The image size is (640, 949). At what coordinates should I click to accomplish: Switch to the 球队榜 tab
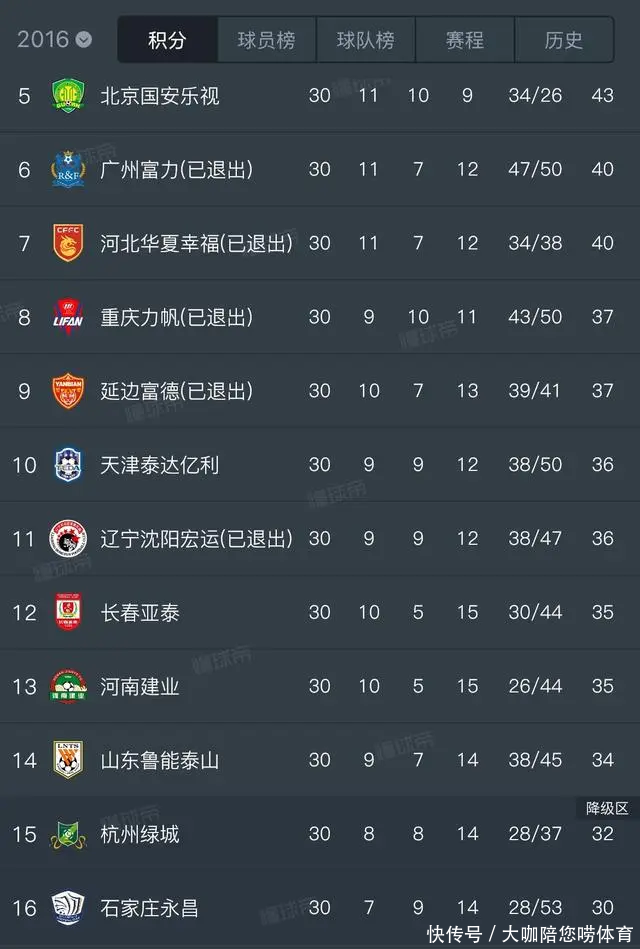click(365, 40)
